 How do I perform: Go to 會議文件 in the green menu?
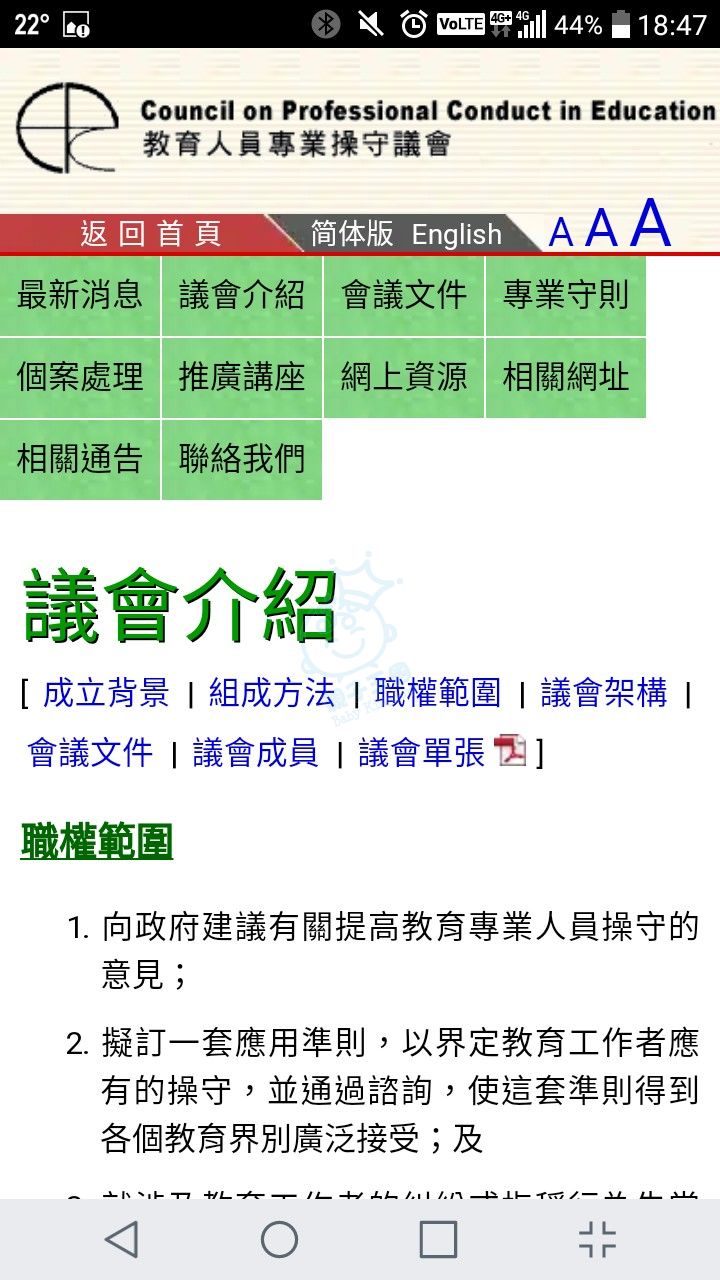point(404,296)
